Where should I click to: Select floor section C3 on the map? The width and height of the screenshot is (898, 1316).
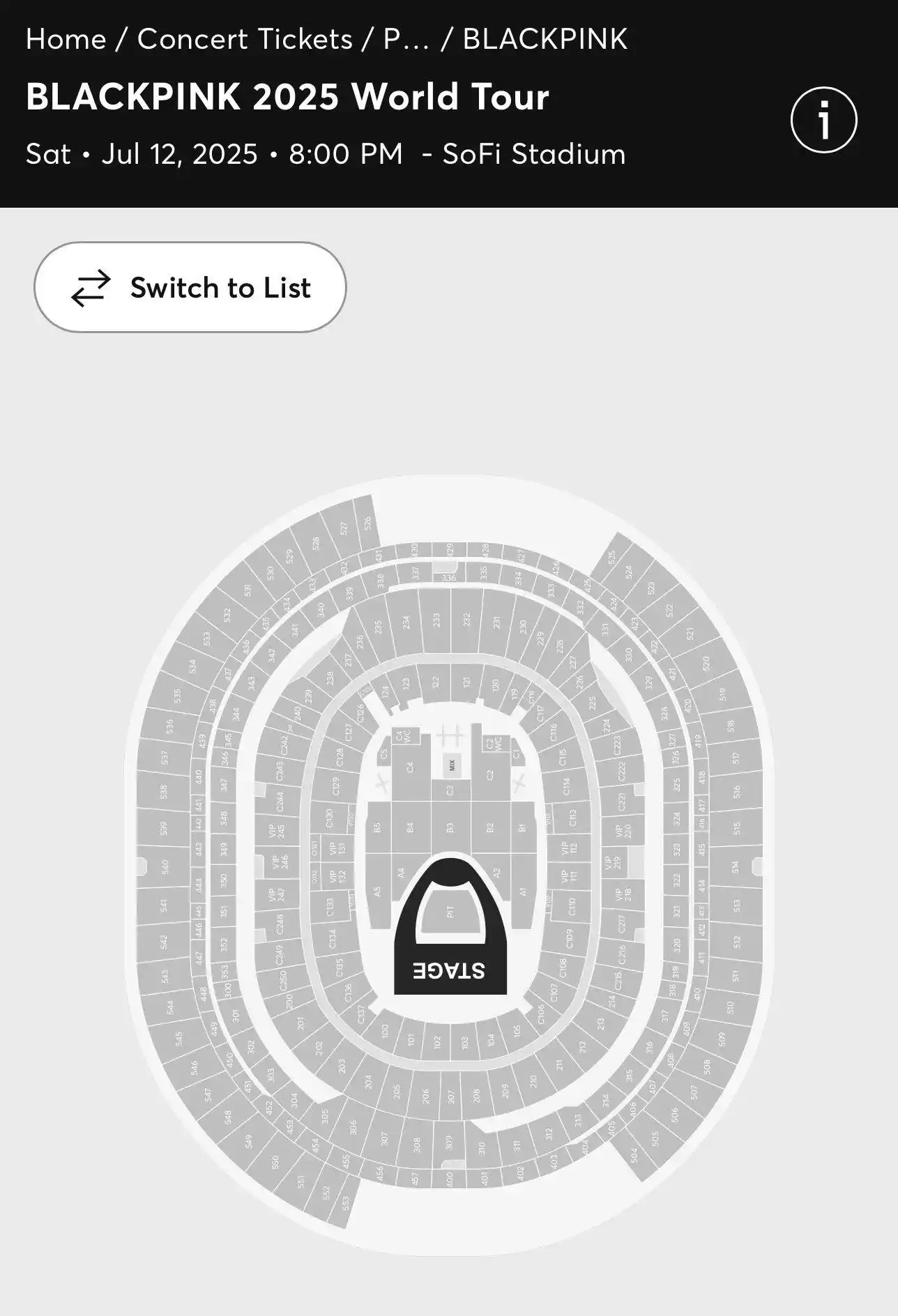[x=450, y=790]
